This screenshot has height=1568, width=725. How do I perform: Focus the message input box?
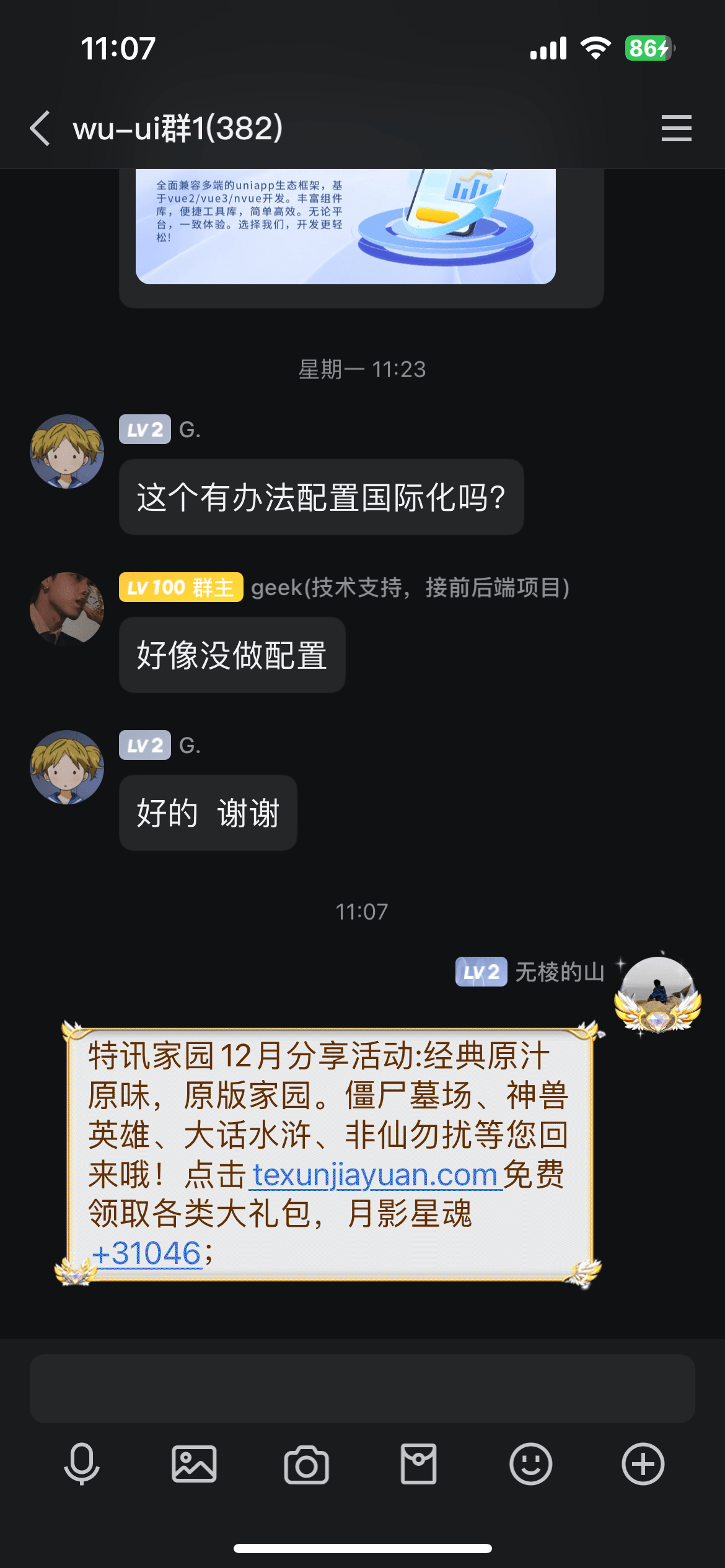pyautogui.click(x=362, y=1388)
